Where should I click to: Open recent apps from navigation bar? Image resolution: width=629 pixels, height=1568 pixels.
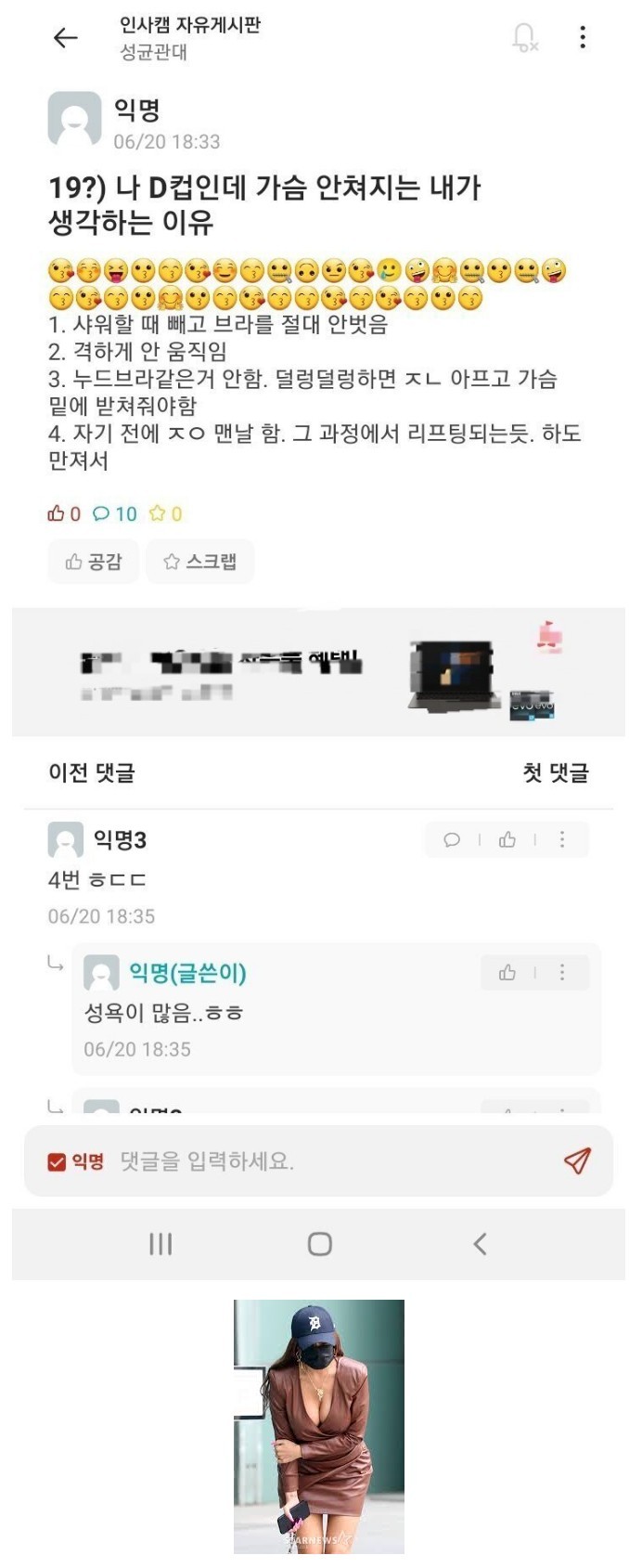(x=160, y=1244)
